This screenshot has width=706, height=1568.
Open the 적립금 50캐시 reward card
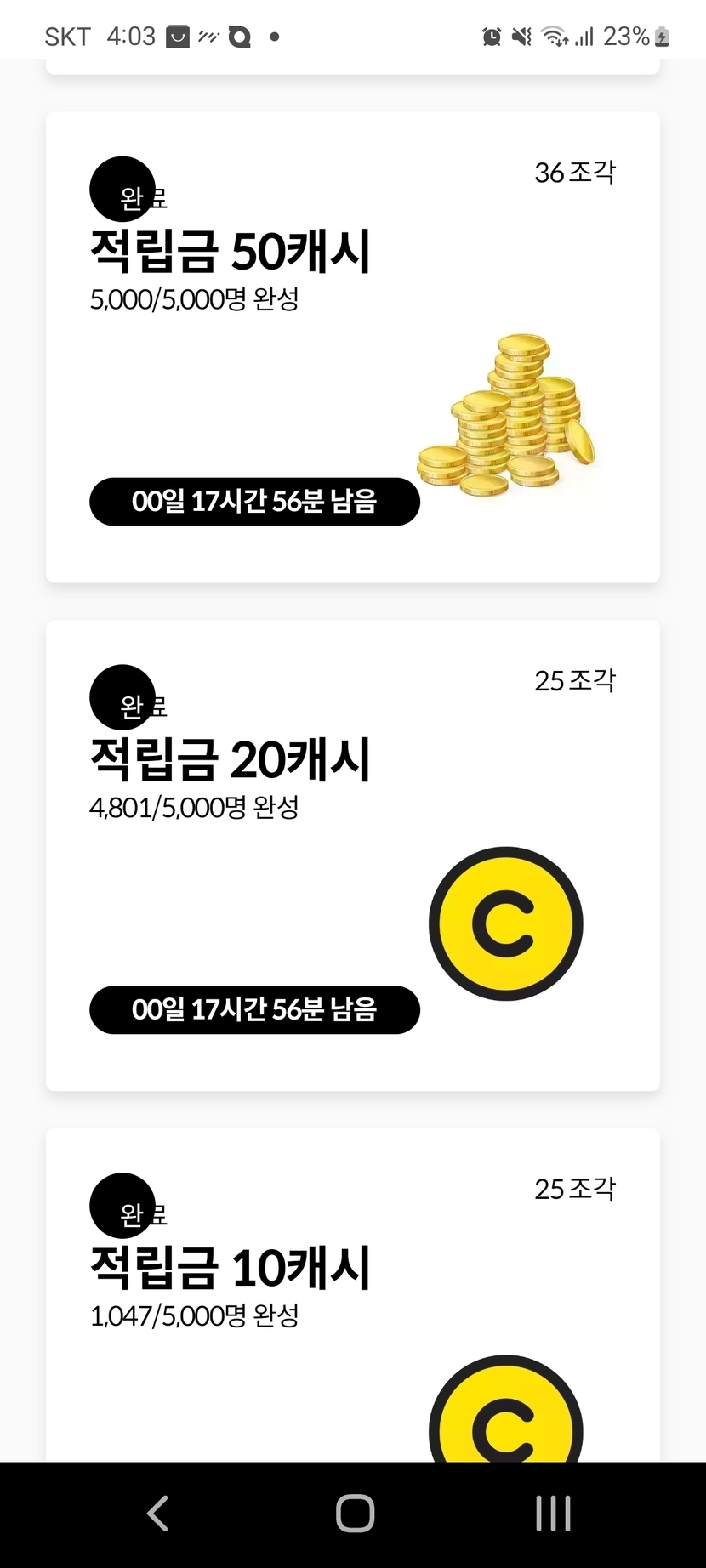pos(352,347)
